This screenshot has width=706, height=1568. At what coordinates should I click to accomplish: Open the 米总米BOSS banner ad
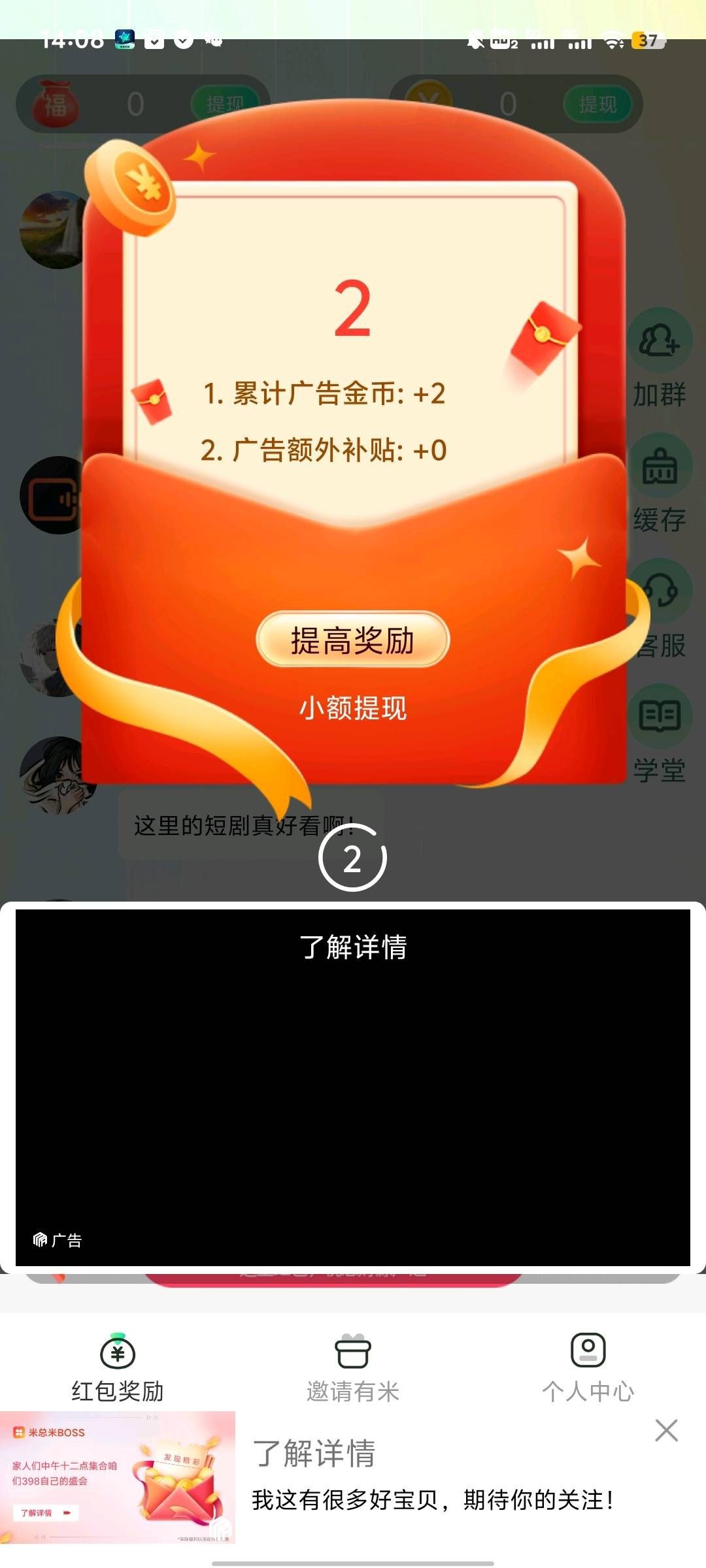118,1477
